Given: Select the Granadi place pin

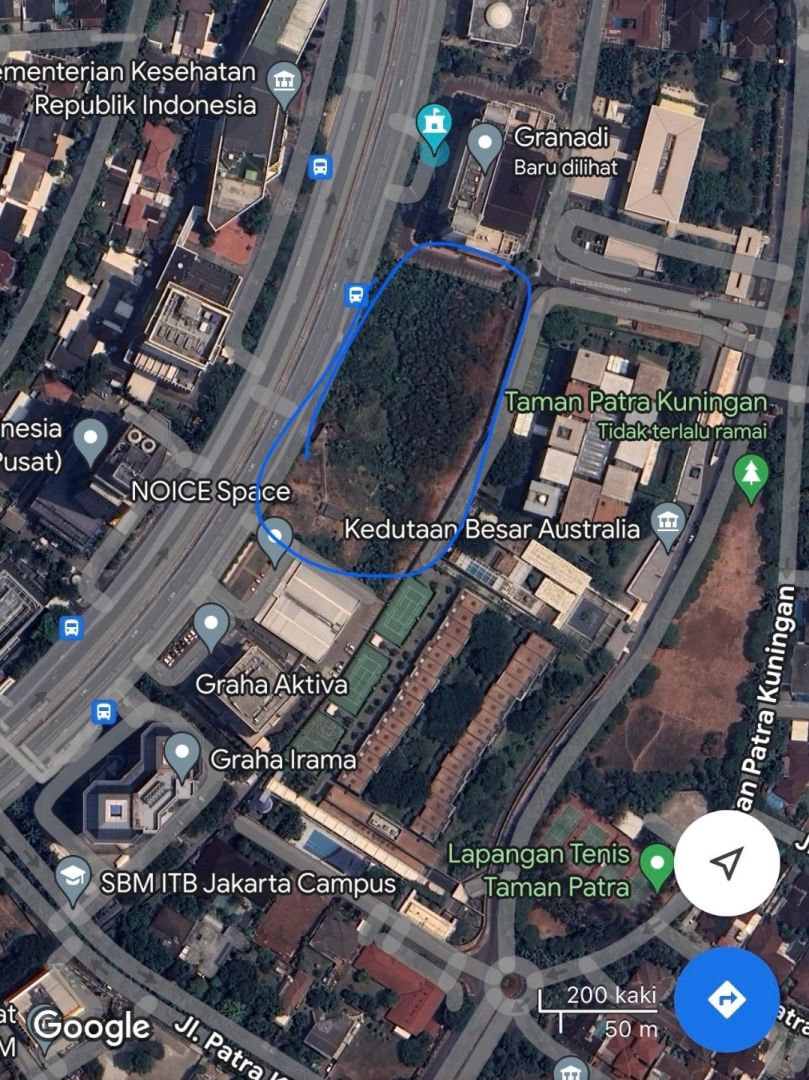Looking at the screenshot, I should tap(485, 145).
